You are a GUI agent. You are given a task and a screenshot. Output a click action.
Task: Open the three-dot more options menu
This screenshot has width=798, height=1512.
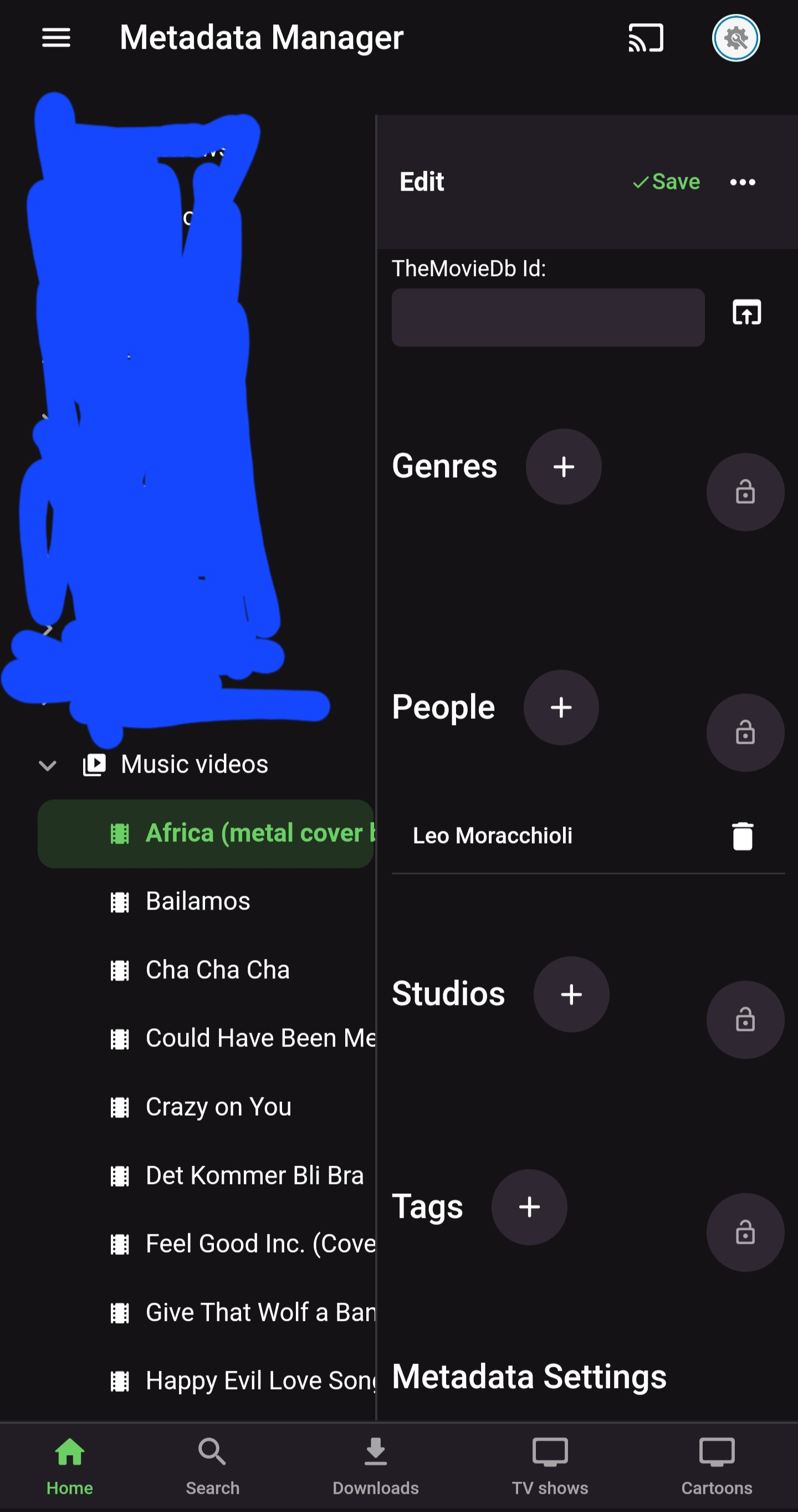pos(742,182)
